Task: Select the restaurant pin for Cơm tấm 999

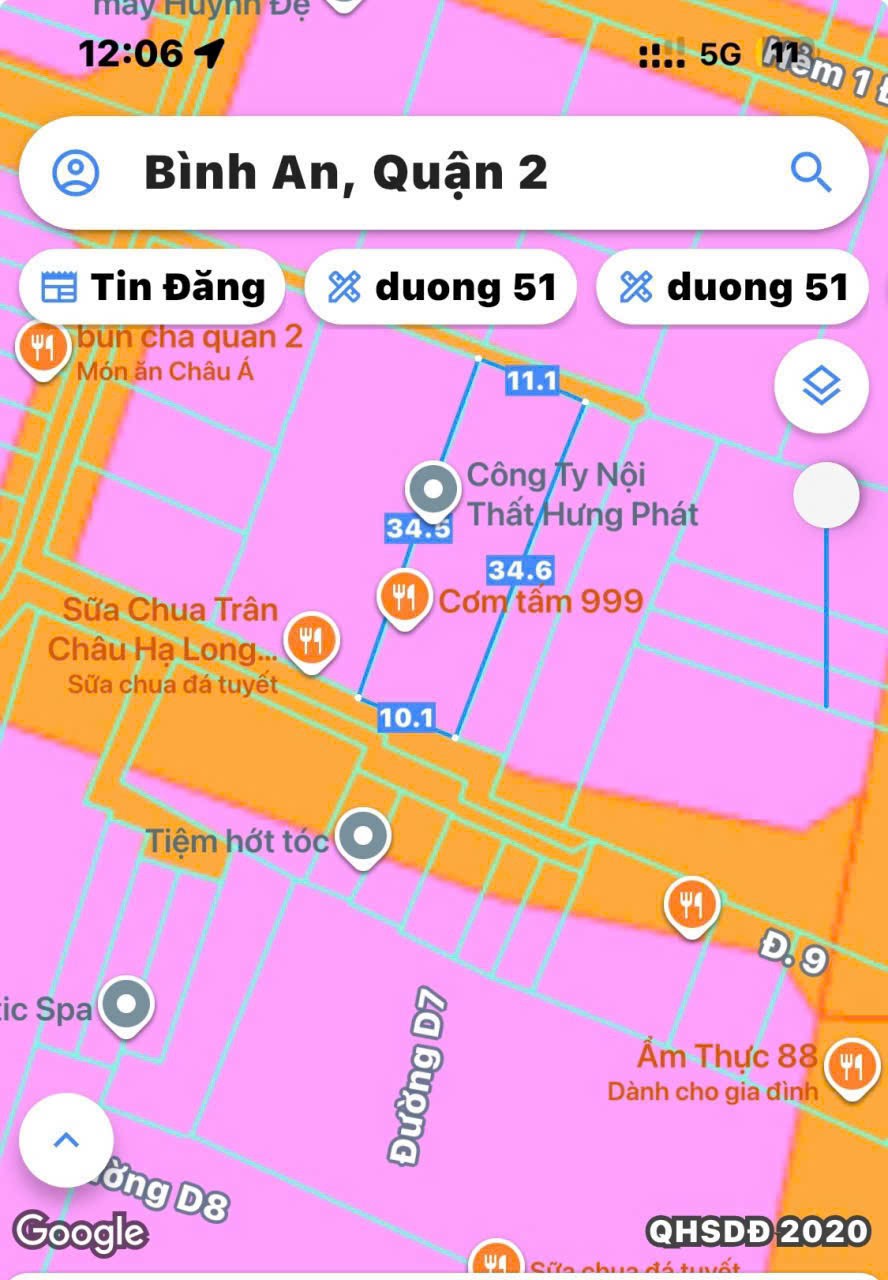Action: tap(403, 594)
